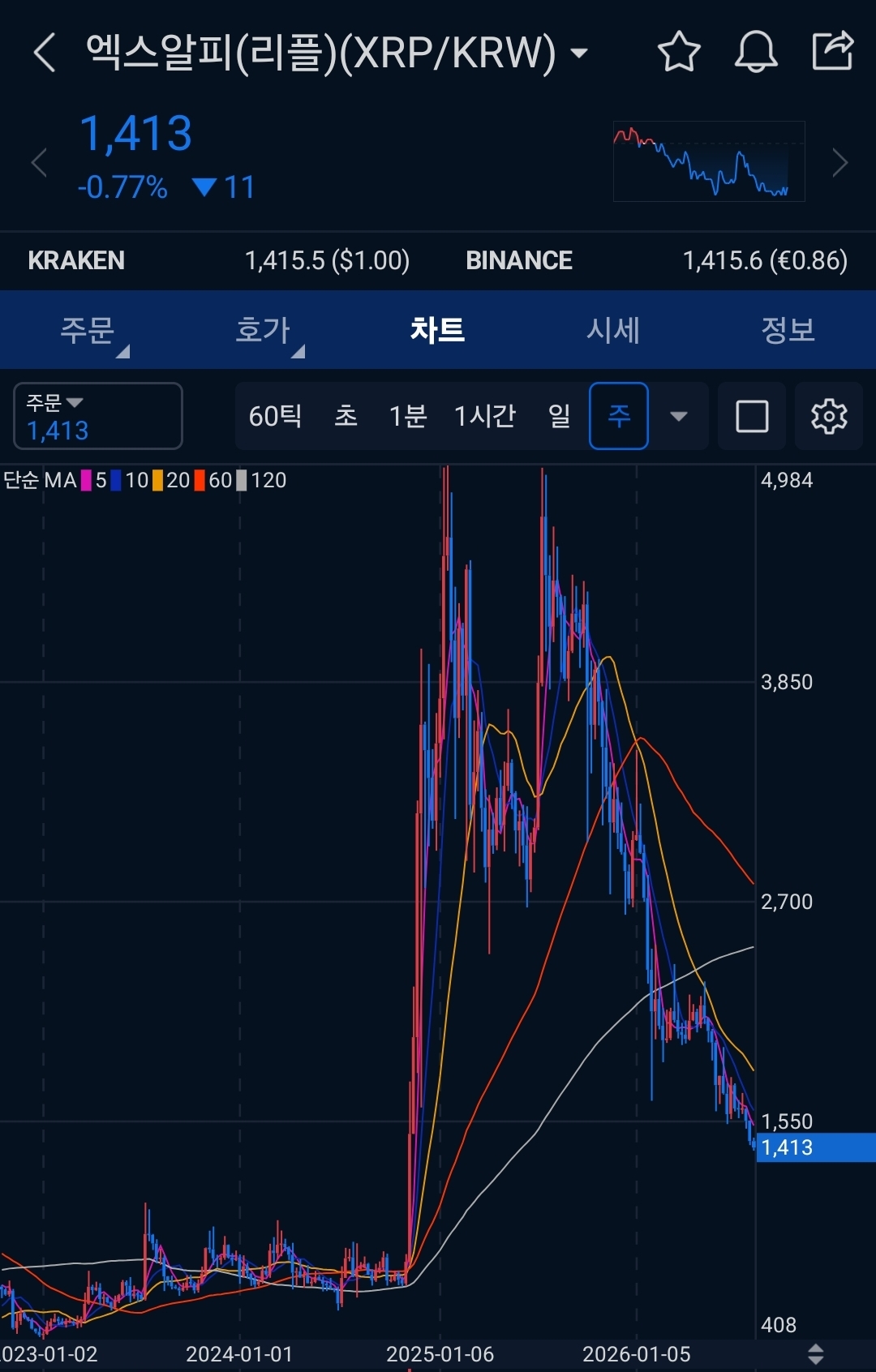Switch to the 호가 tab
The image size is (876, 1372).
pyautogui.click(x=263, y=330)
